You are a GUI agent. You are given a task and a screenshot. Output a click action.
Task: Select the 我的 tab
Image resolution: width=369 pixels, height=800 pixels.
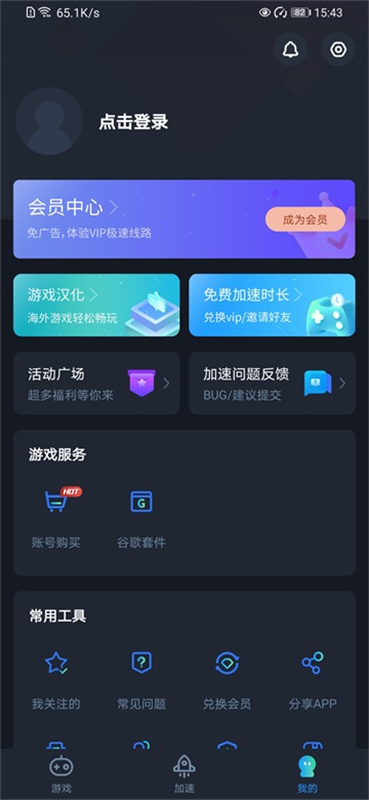(x=307, y=774)
